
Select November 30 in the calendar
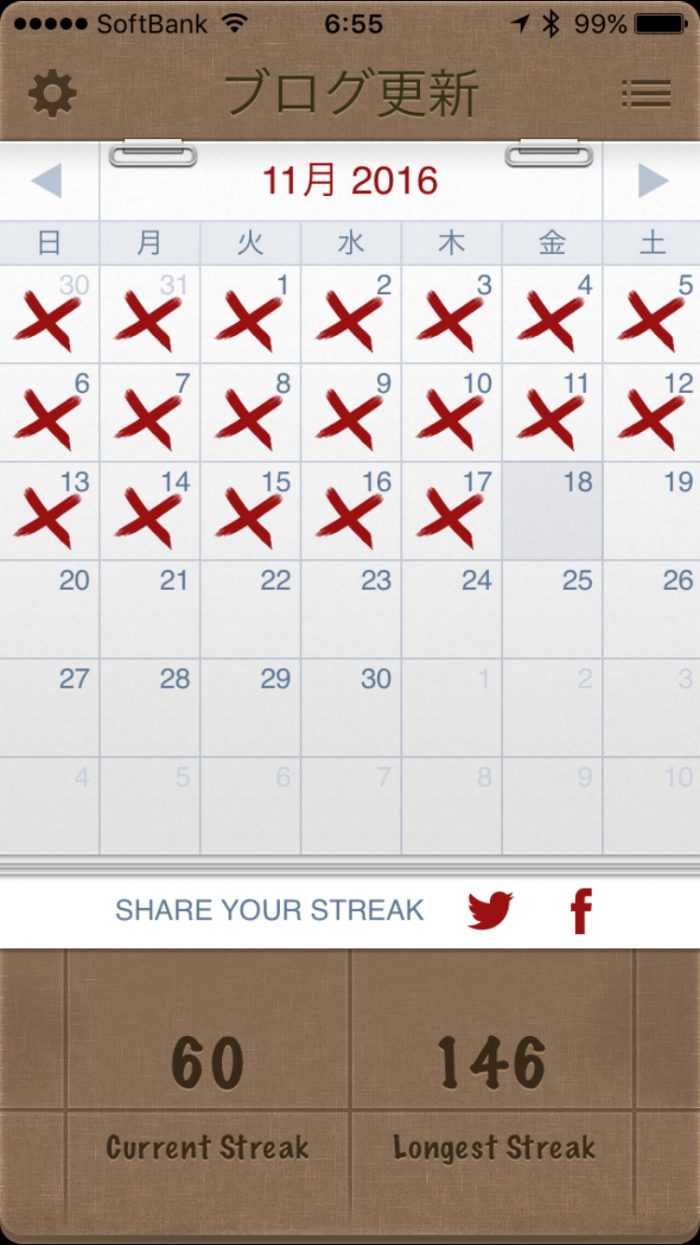tap(351, 707)
